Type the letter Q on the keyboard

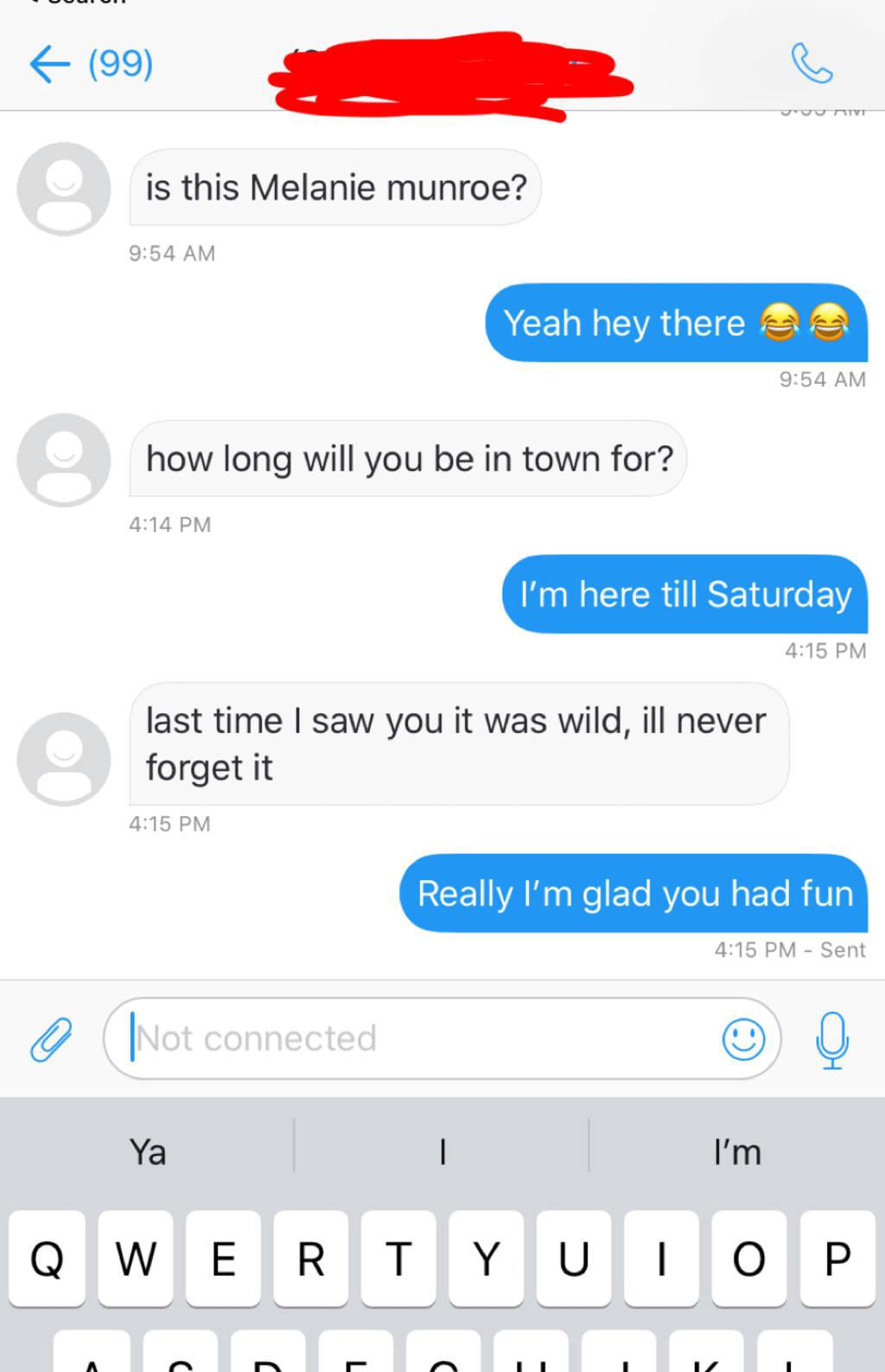coord(48,1259)
